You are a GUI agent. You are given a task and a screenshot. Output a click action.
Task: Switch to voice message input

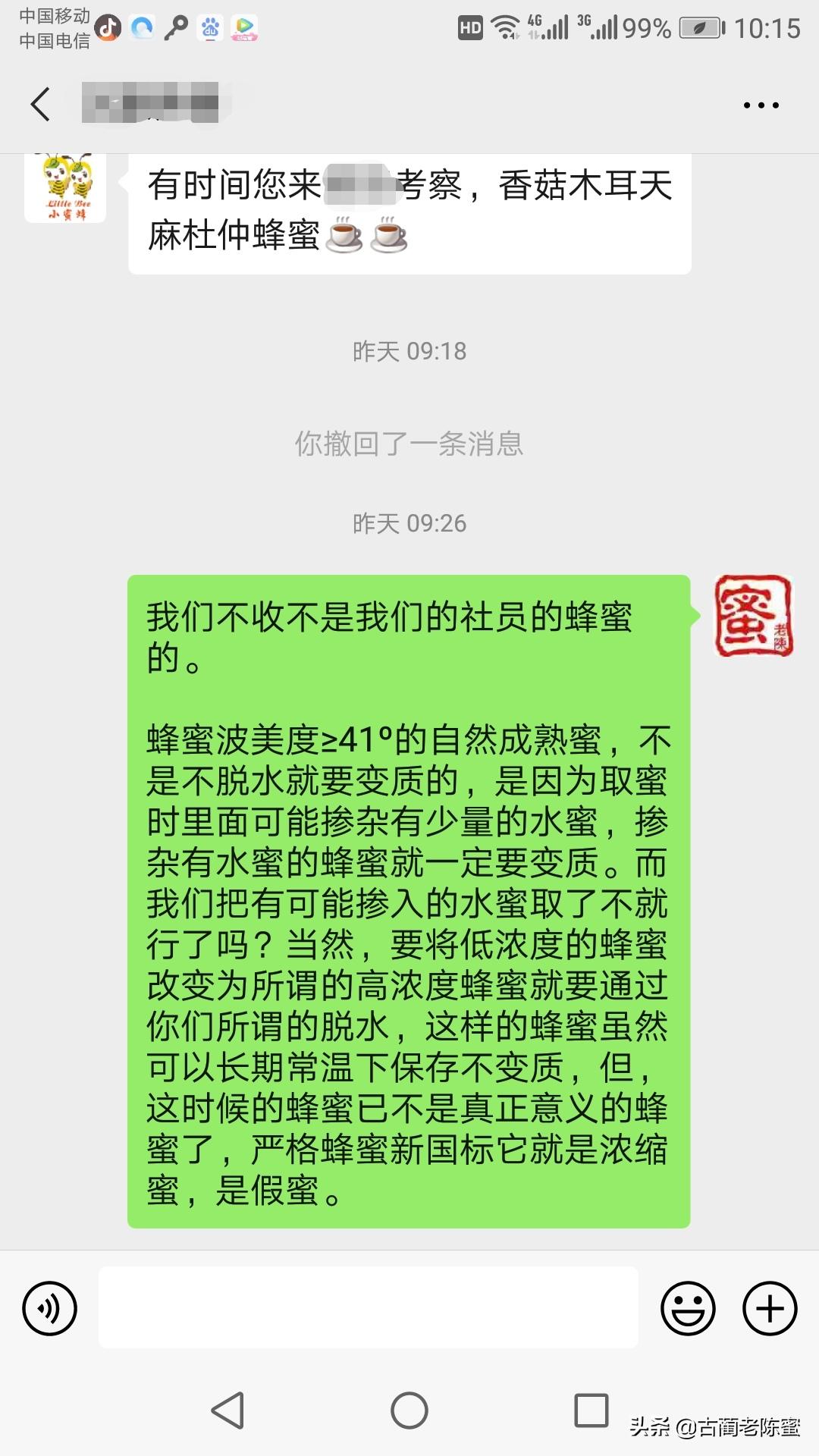click(50, 1308)
